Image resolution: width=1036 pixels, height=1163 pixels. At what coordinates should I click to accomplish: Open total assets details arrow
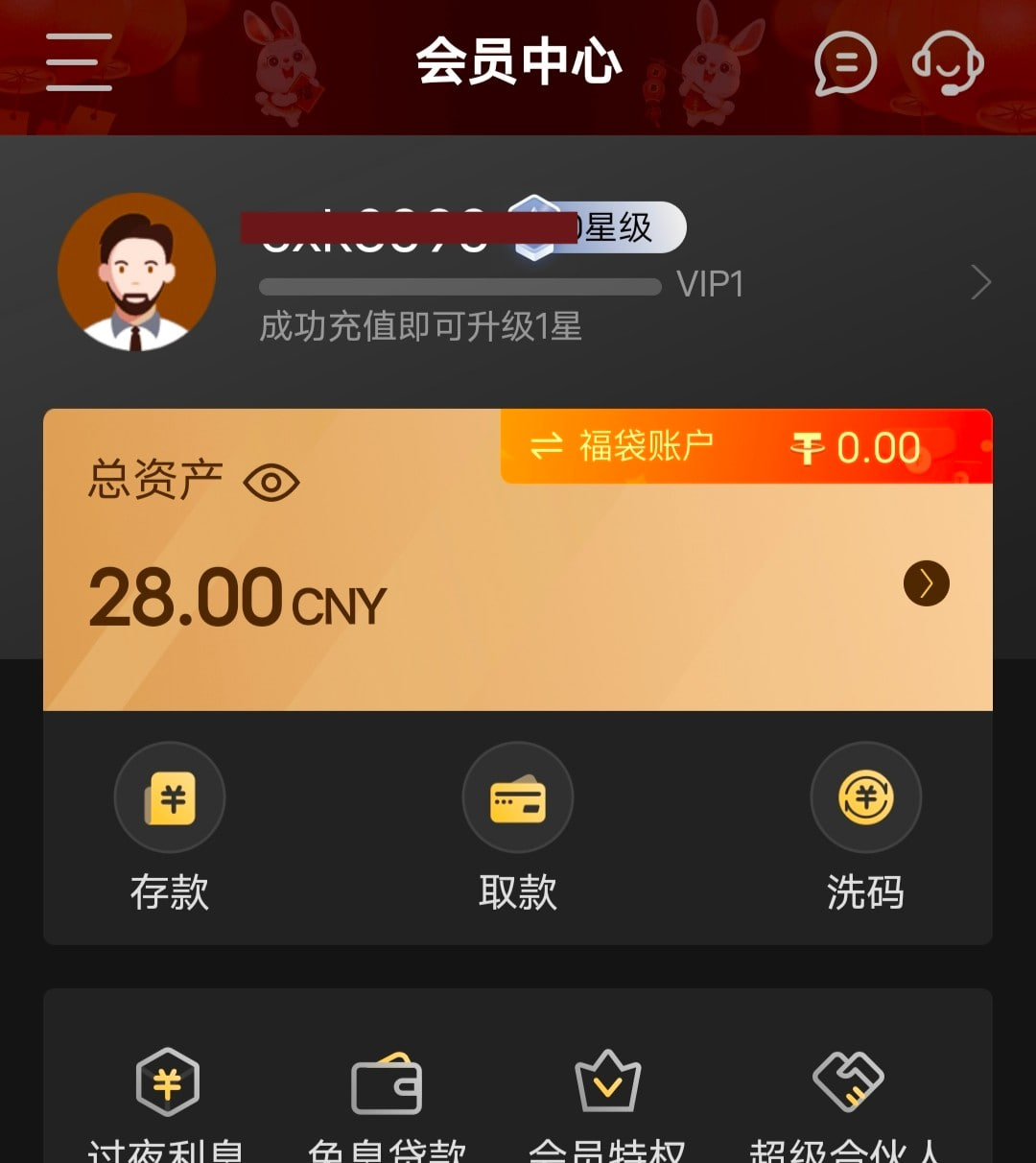pyautogui.click(x=926, y=583)
